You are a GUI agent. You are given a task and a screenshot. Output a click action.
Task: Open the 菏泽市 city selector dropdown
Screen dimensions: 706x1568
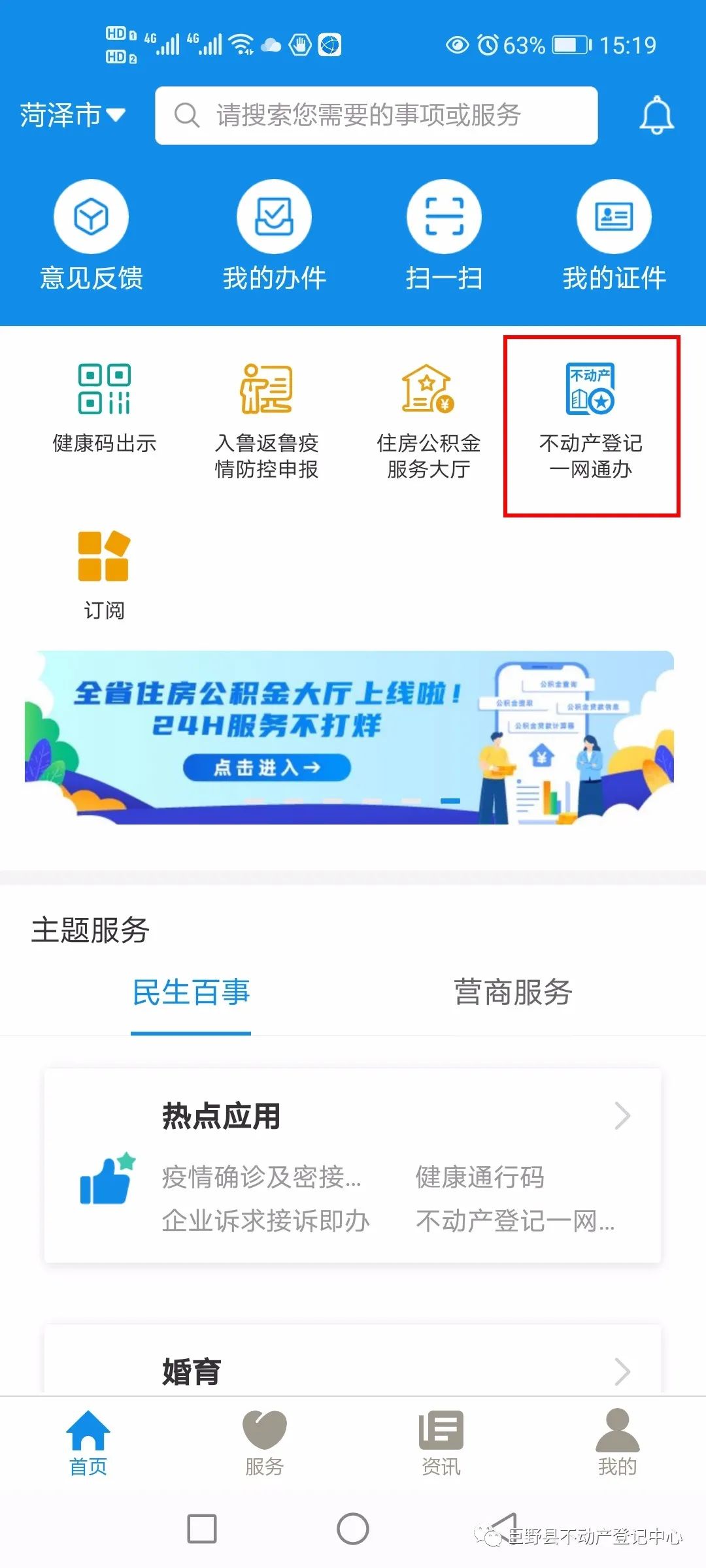click(72, 115)
